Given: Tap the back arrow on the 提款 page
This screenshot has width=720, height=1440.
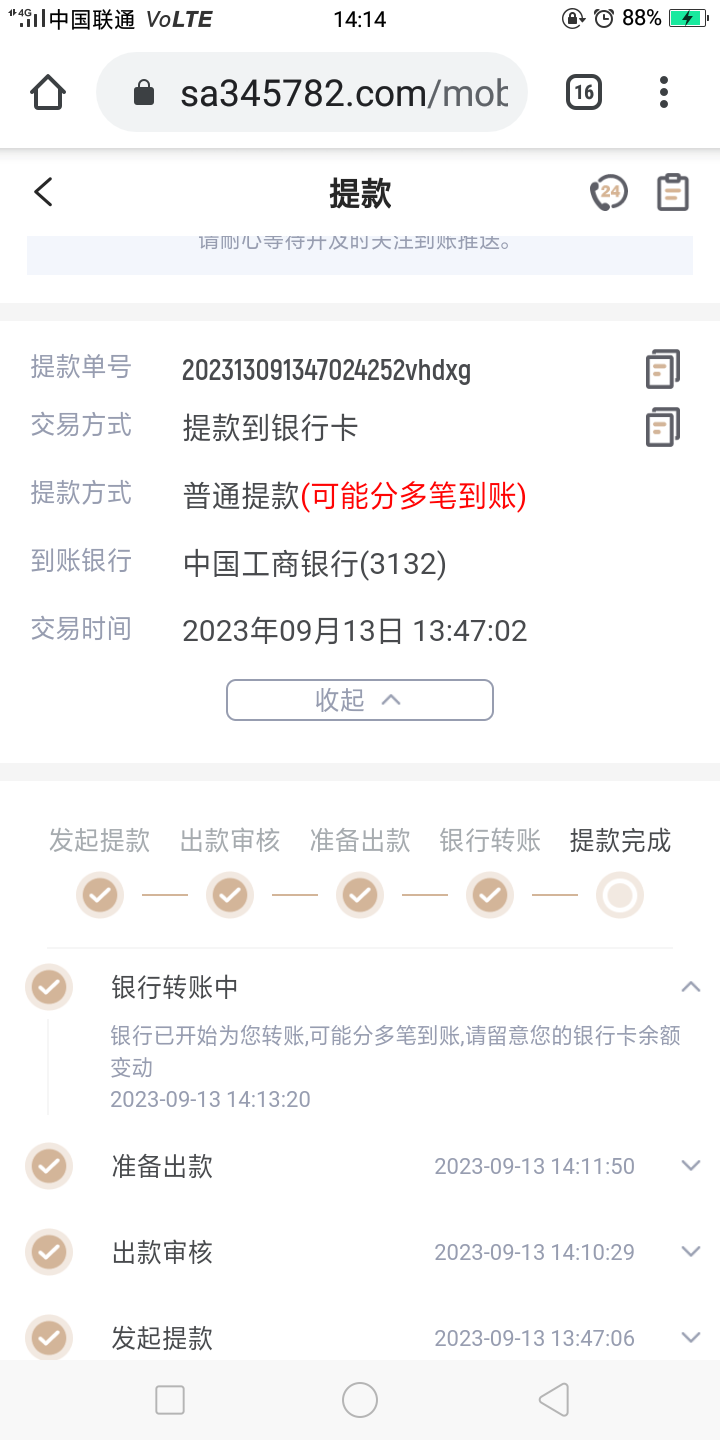Looking at the screenshot, I should pos(42,190).
